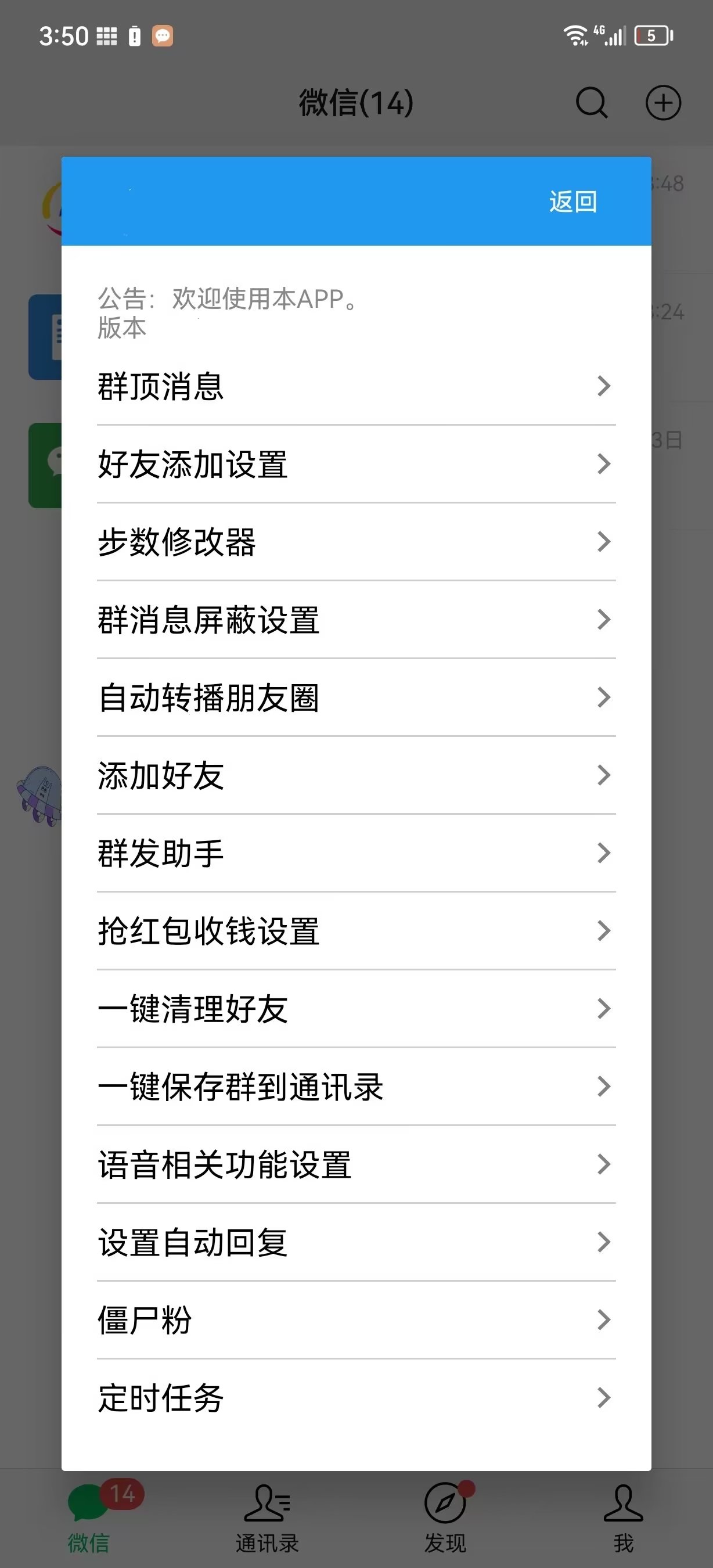Open the 通讯录 contacts icon
The image size is (713, 1568).
click(x=267, y=1501)
